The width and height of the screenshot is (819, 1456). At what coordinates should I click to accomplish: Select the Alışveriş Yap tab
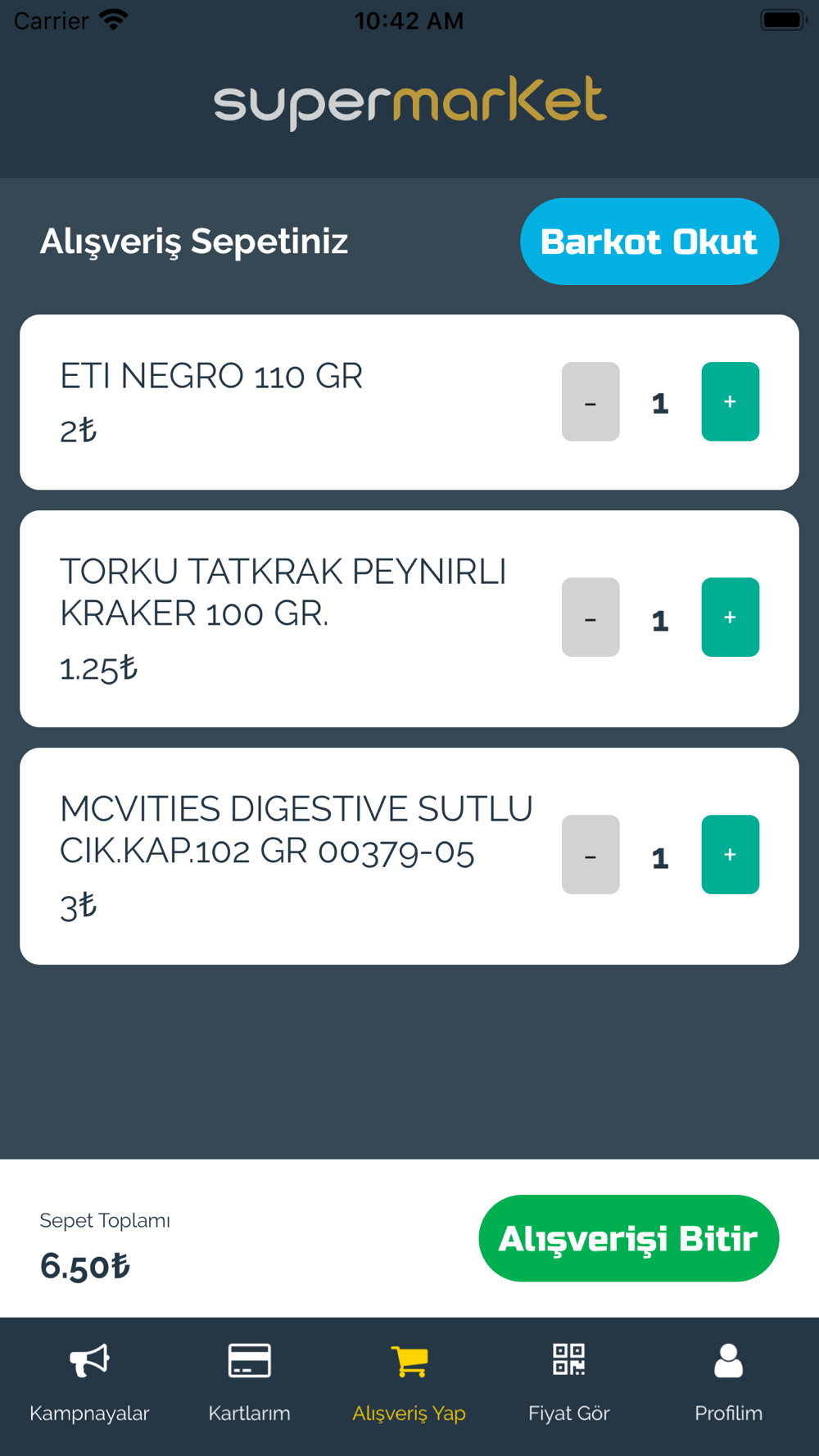coord(409,1384)
